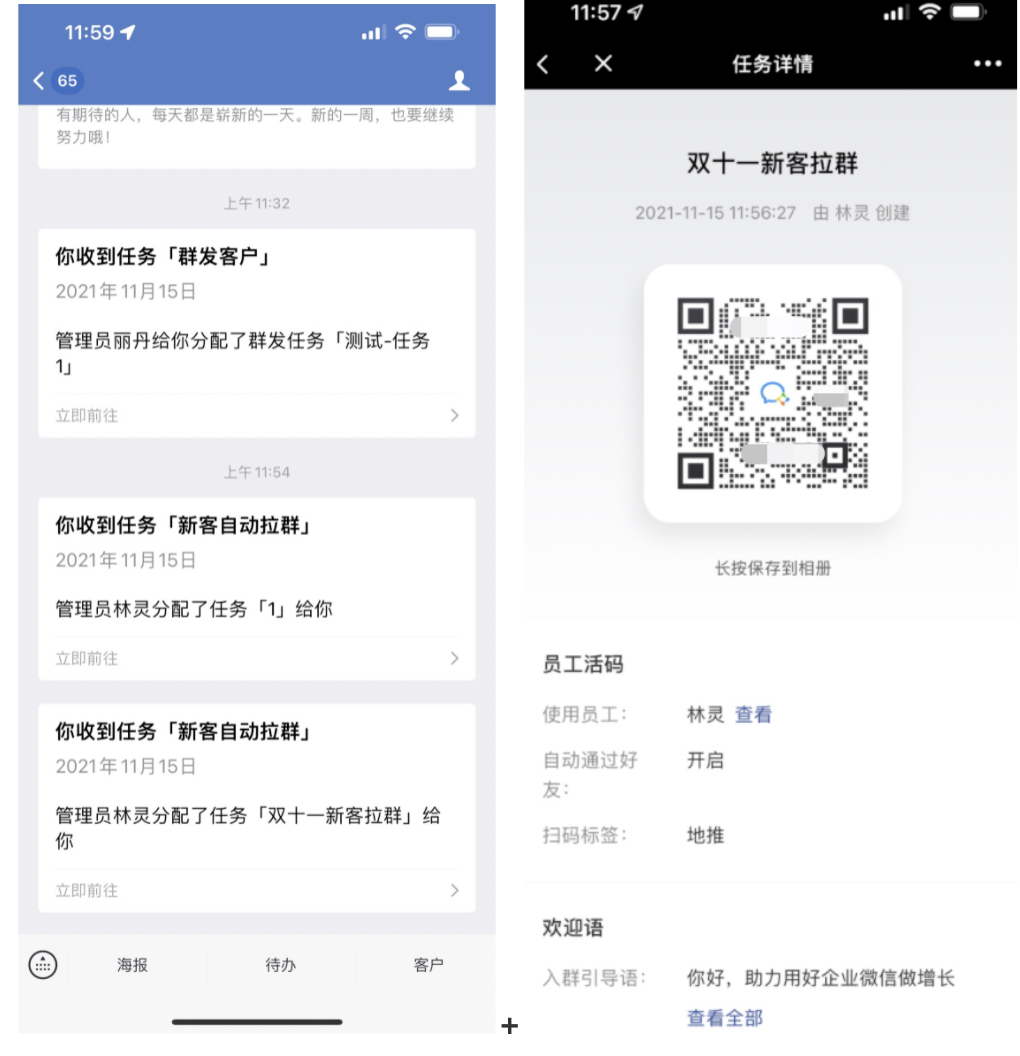This screenshot has width=1020, height=1056.
Task: Open the 客户 menu
Action: click(x=428, y=965)
